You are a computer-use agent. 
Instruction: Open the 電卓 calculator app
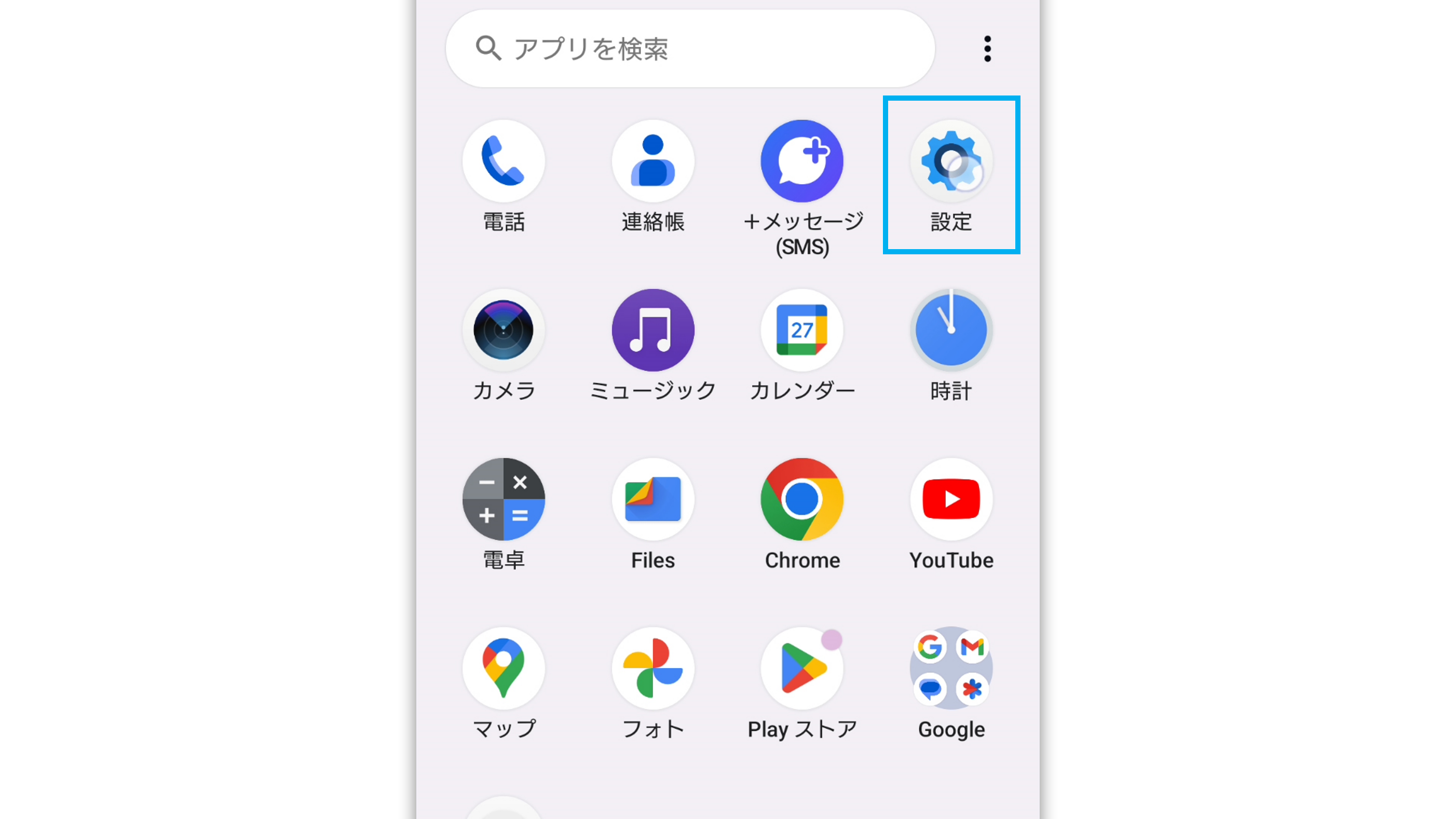(503, 500)
